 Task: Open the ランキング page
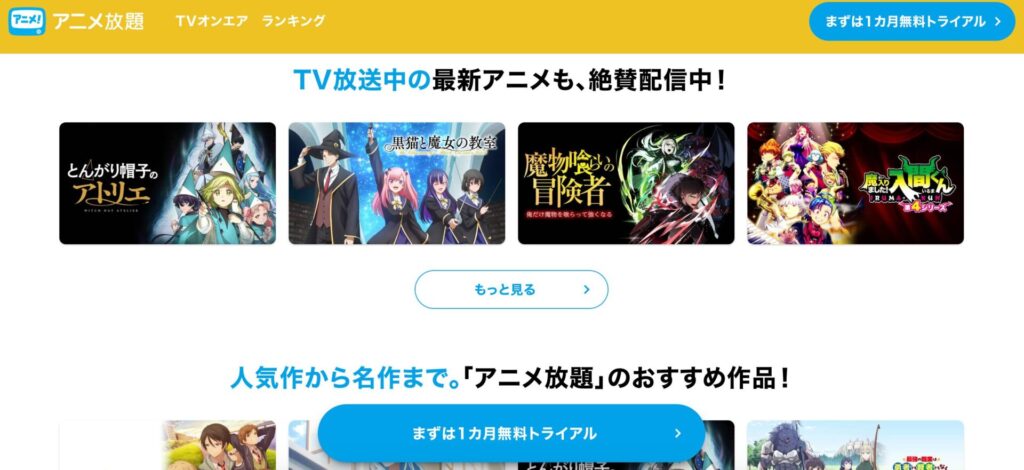point(293,21)
